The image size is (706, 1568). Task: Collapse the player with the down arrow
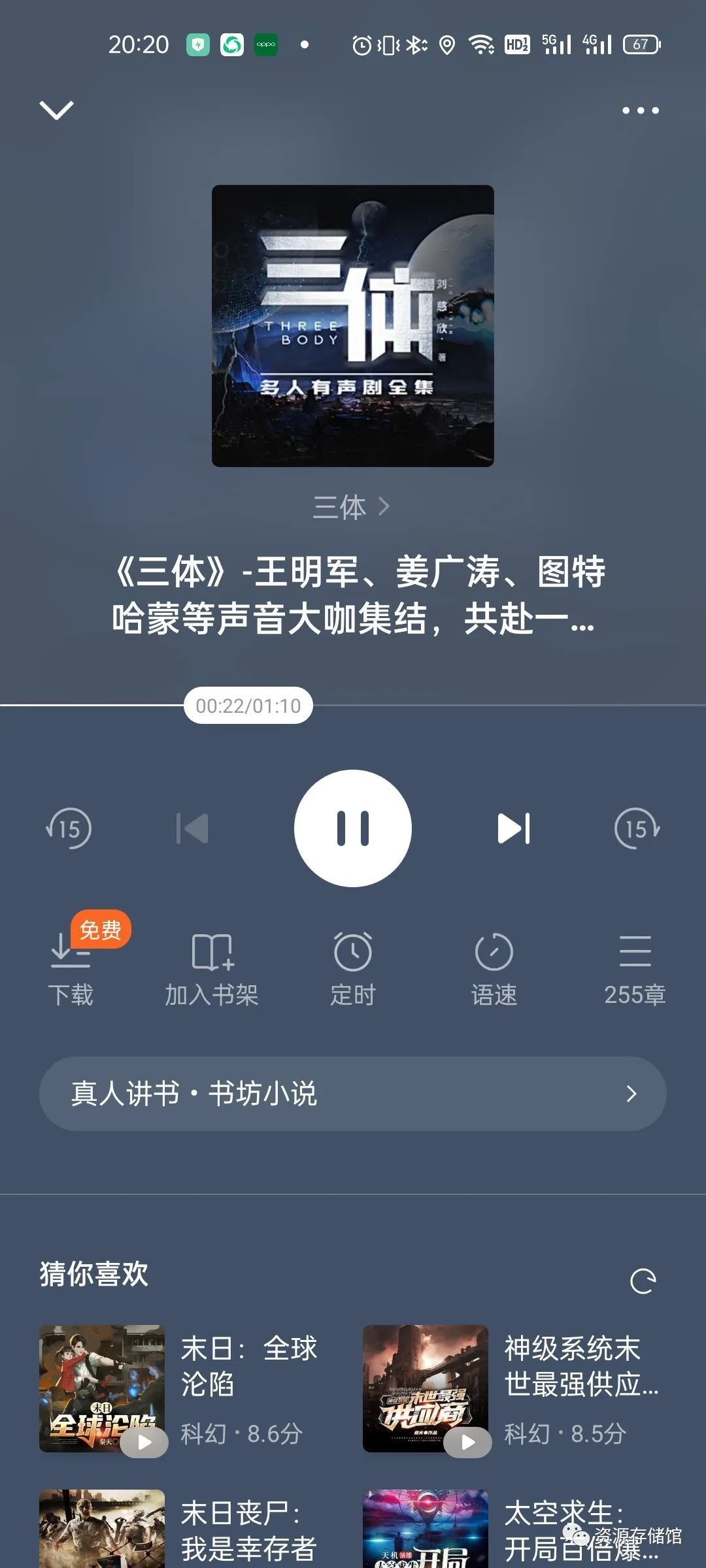[57, 110]
